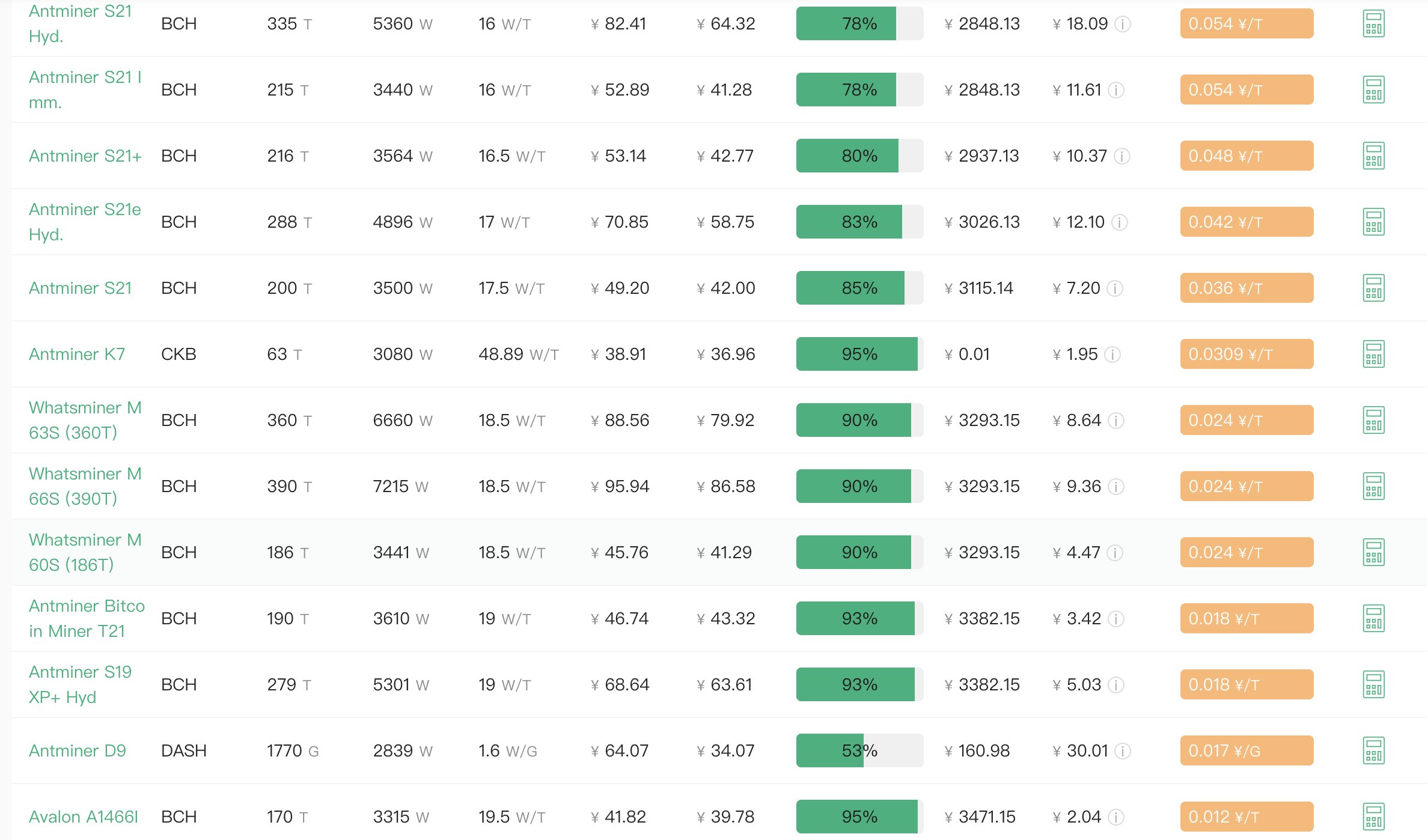1428x840 pixels.
Task: Open the Antminer K7 miner link
Action: point(77,354)
